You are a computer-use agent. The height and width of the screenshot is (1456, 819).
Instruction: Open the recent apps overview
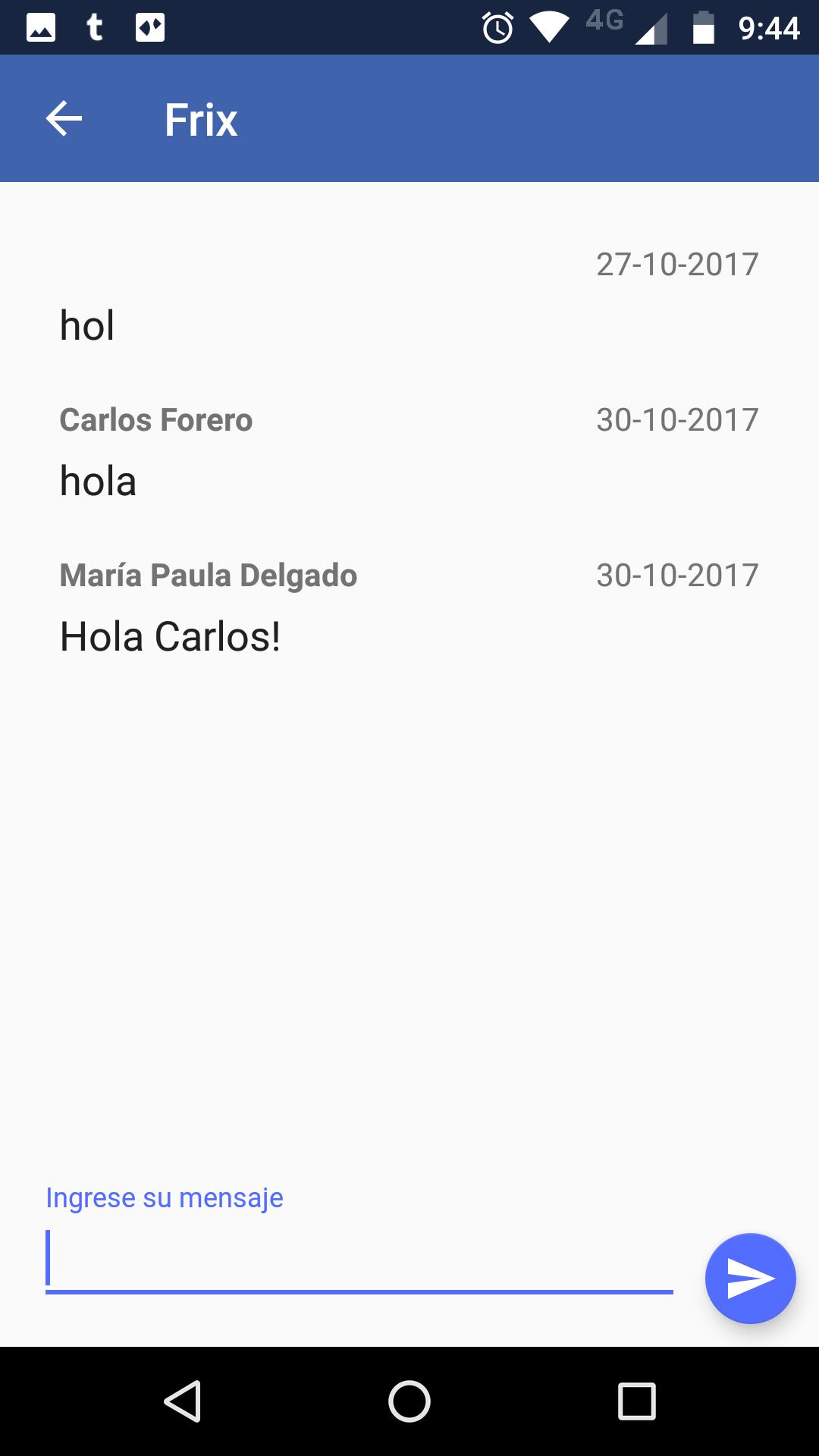coord(636,1401)
